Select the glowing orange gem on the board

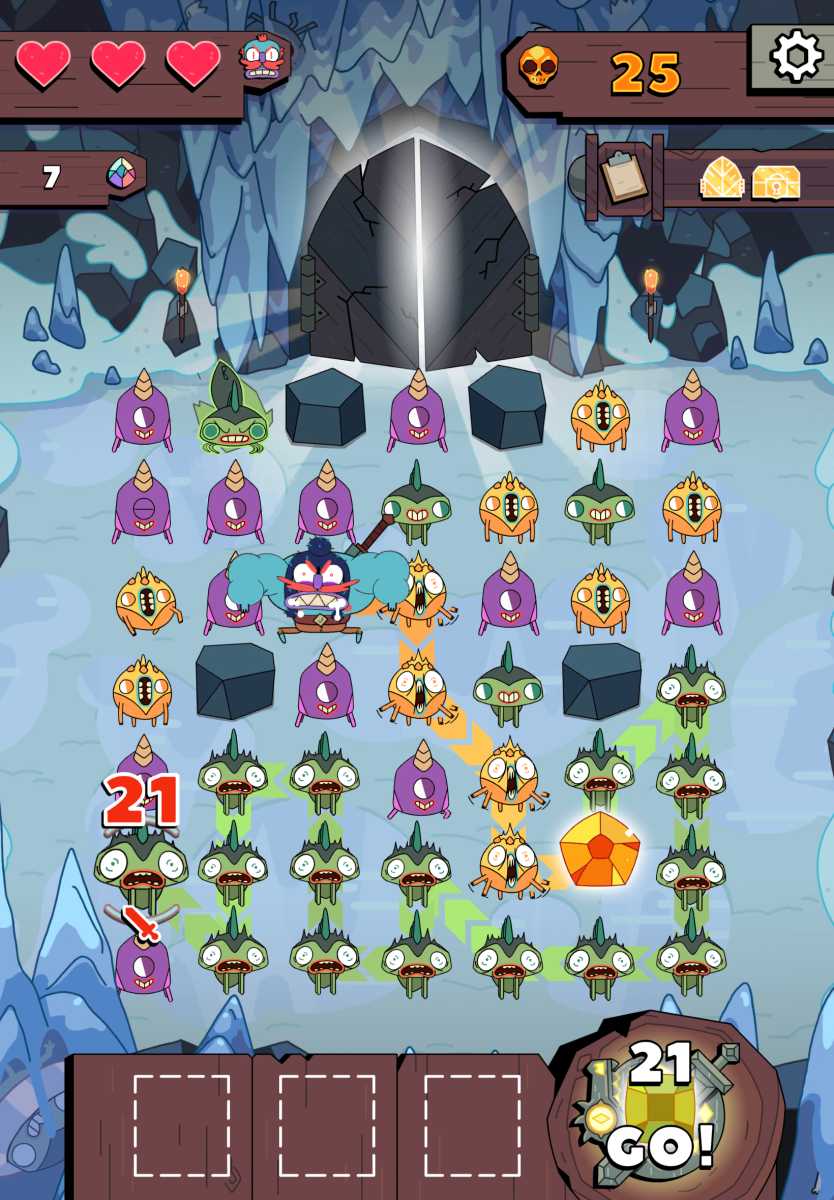click(x=599, y=850)
